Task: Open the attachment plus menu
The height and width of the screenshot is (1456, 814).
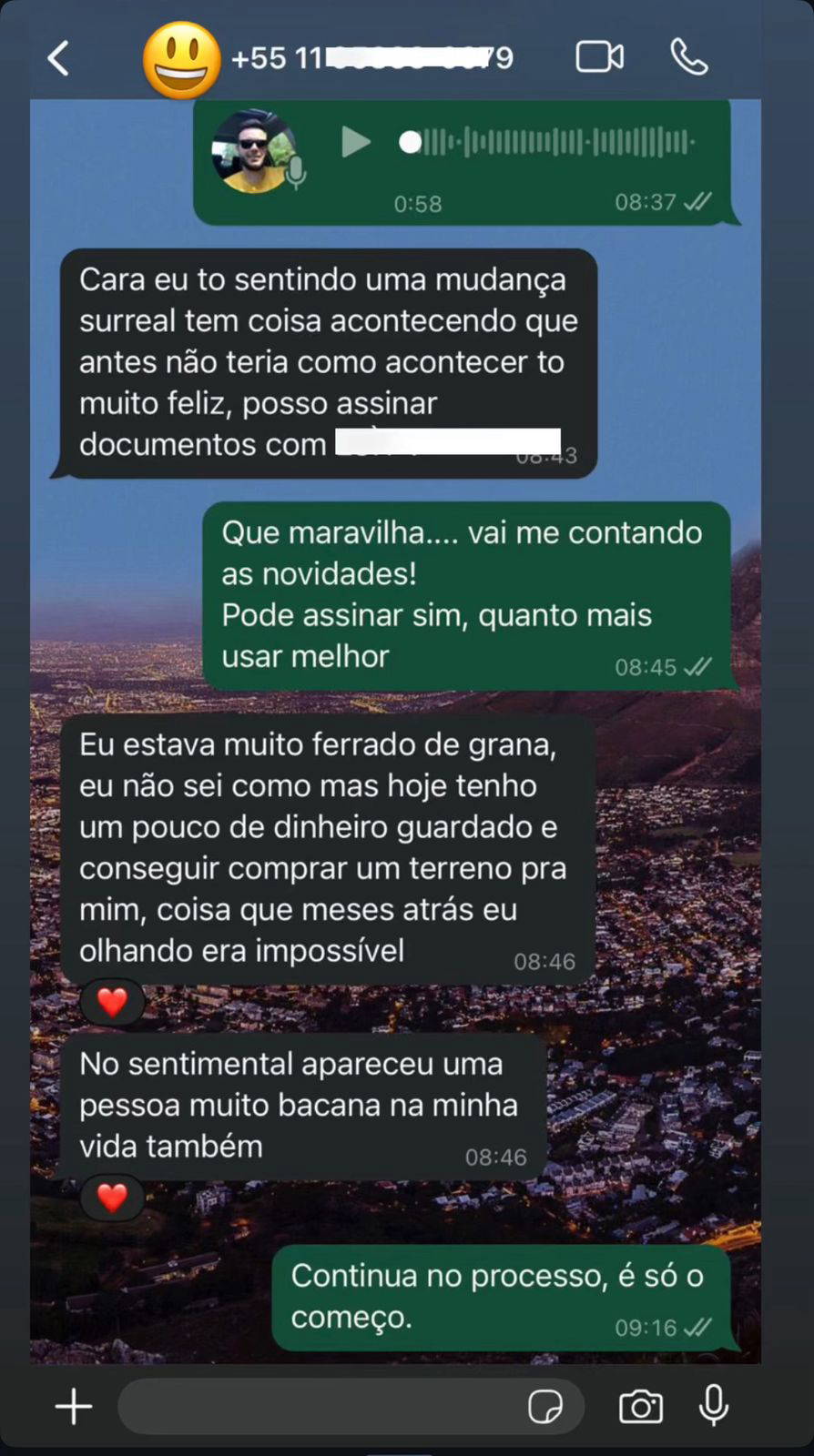Action: tap(74, 1406)
